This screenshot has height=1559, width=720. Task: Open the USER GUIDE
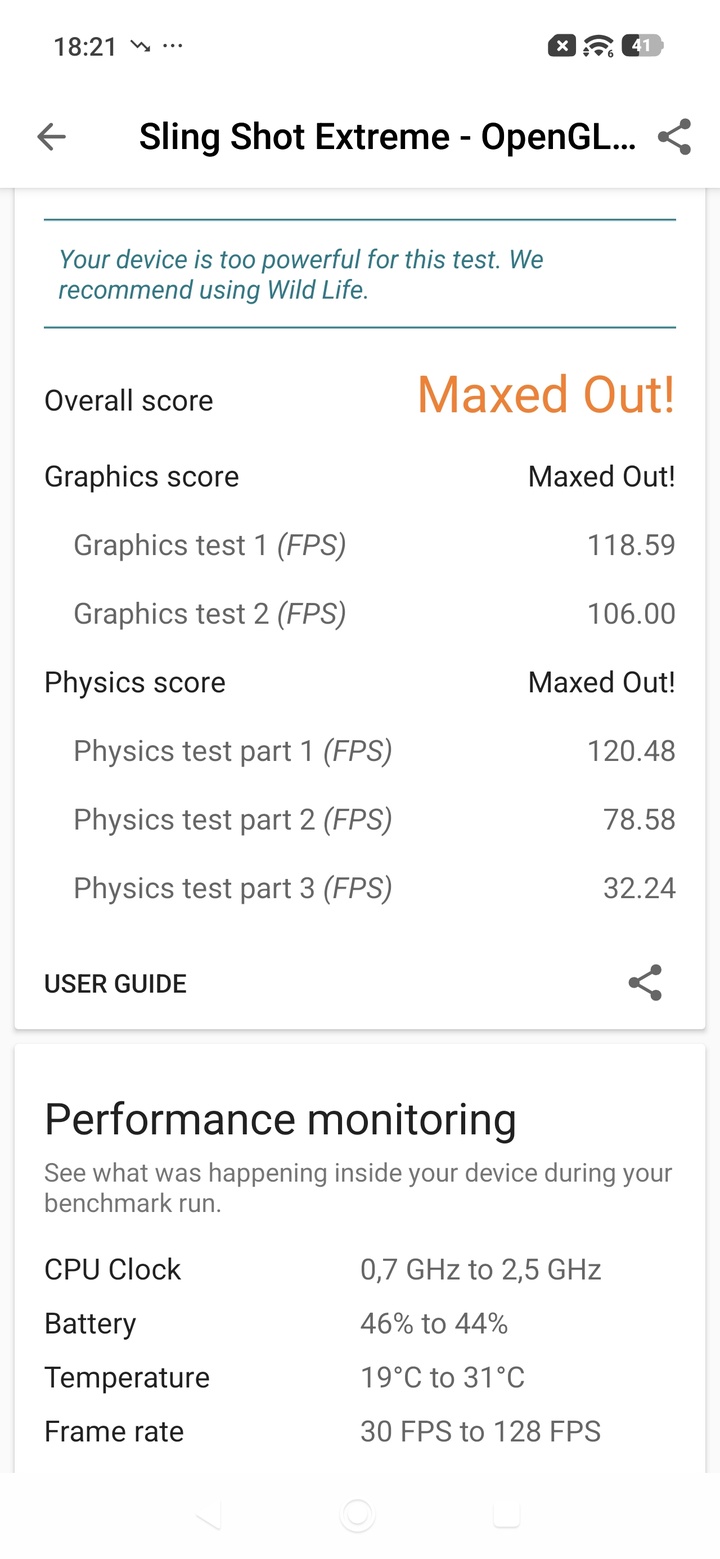pos(115,984)
